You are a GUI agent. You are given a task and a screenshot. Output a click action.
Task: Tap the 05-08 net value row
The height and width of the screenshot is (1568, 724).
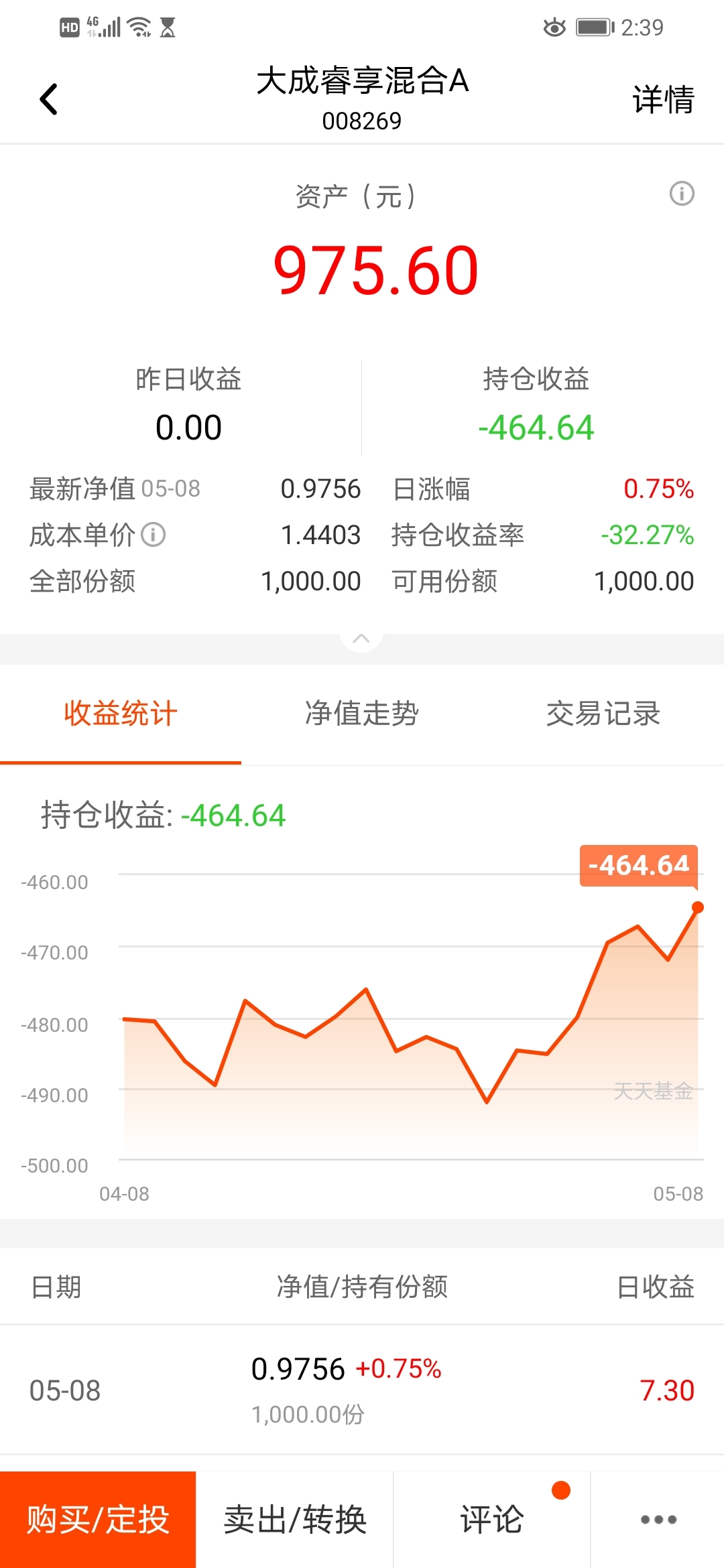click(362, 1389)
